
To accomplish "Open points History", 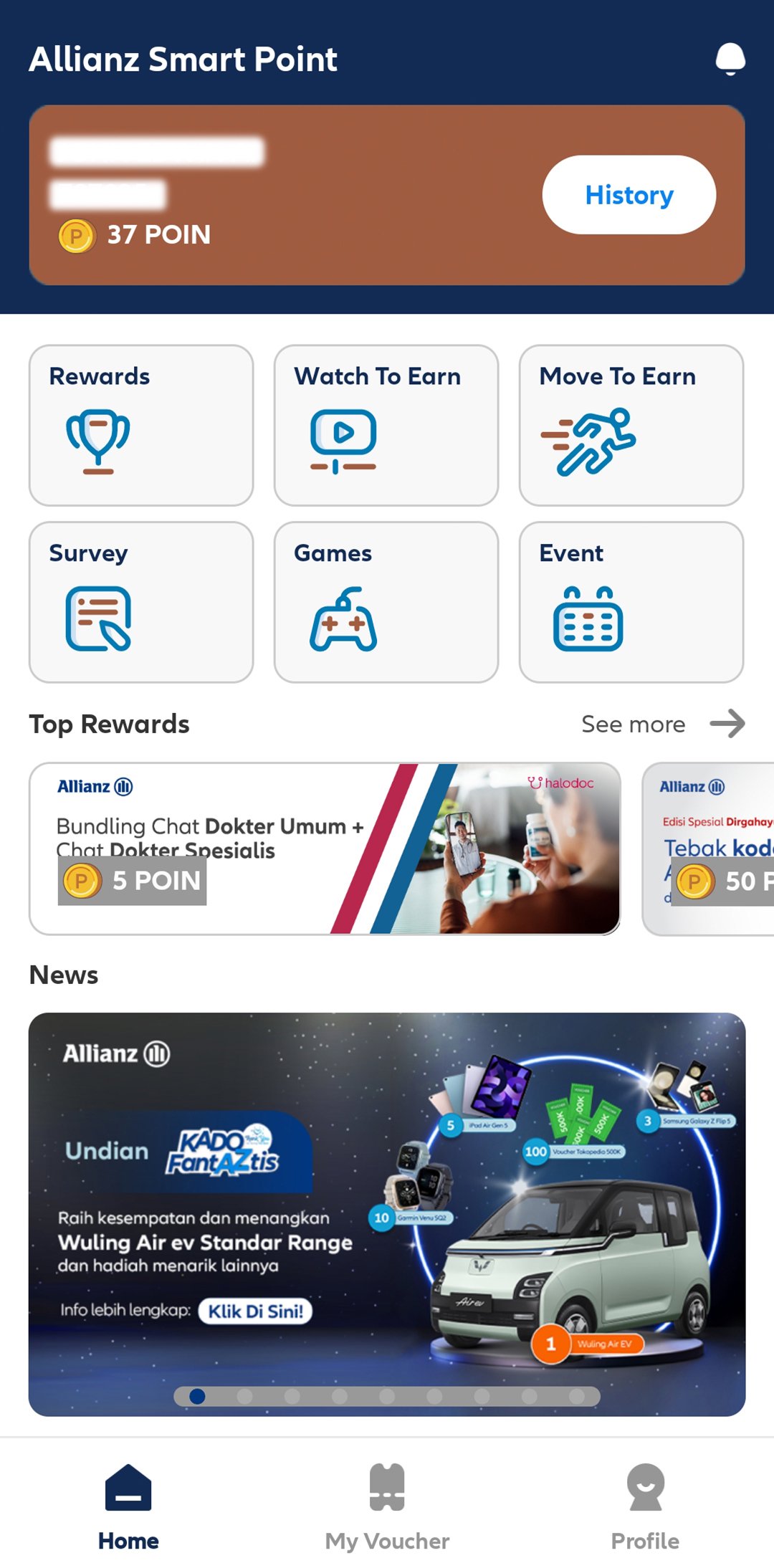I will tap(629, 195).
